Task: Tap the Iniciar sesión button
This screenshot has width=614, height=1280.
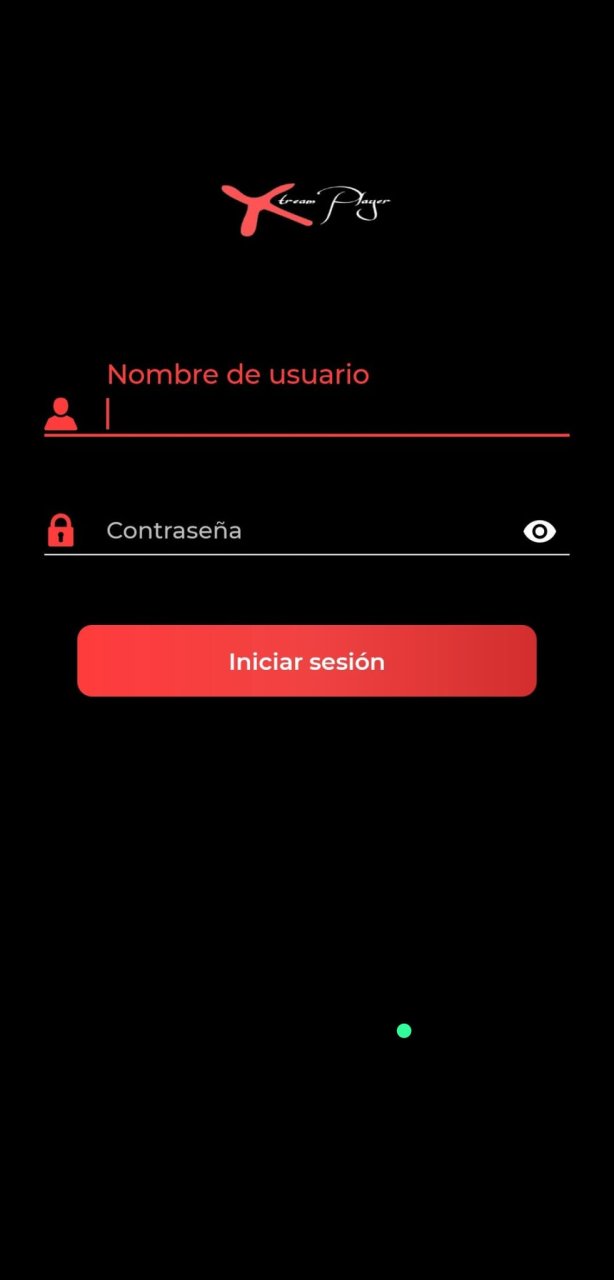Action: coord(307,661)
